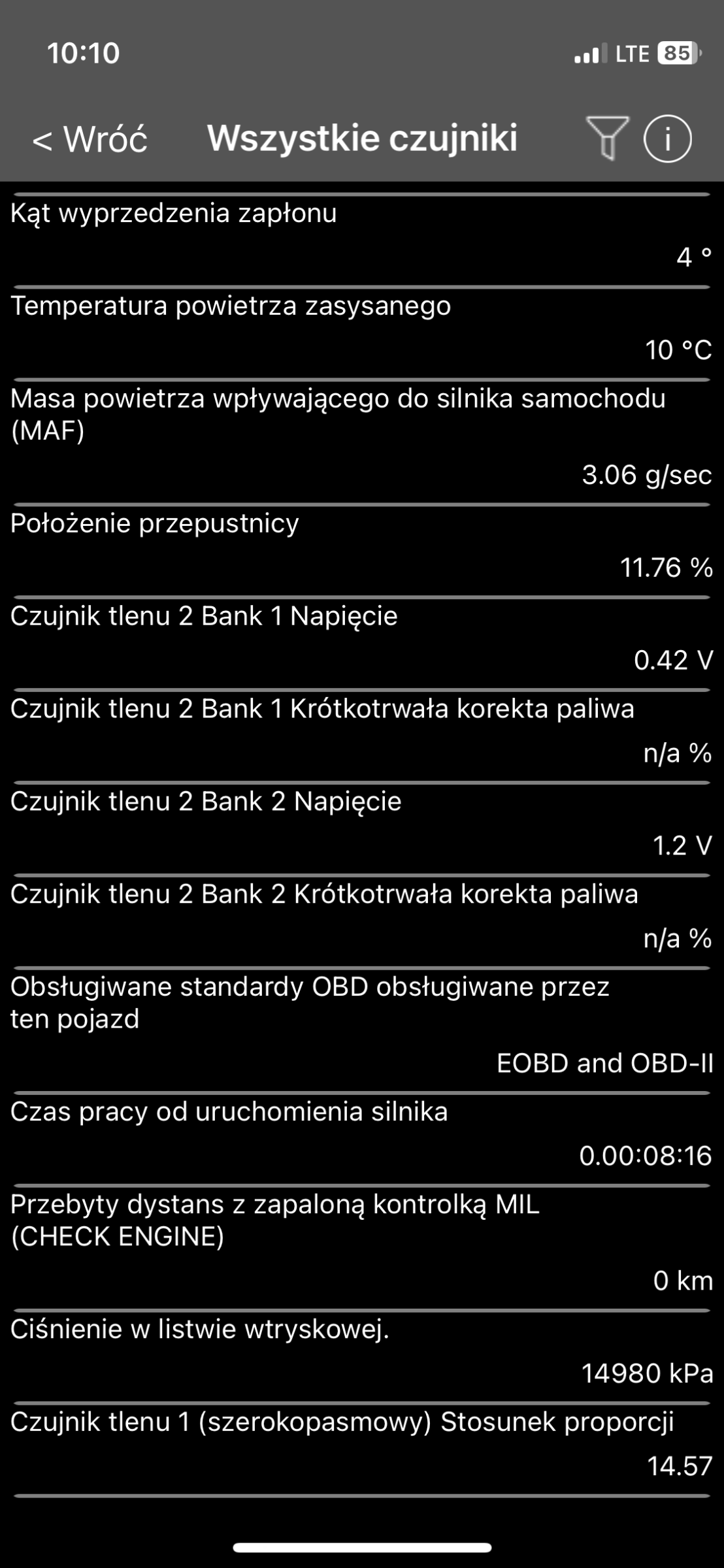Open the sensor filter funnel icon
The height and width of the screenshot is (1568, 724).
(607, 138)
